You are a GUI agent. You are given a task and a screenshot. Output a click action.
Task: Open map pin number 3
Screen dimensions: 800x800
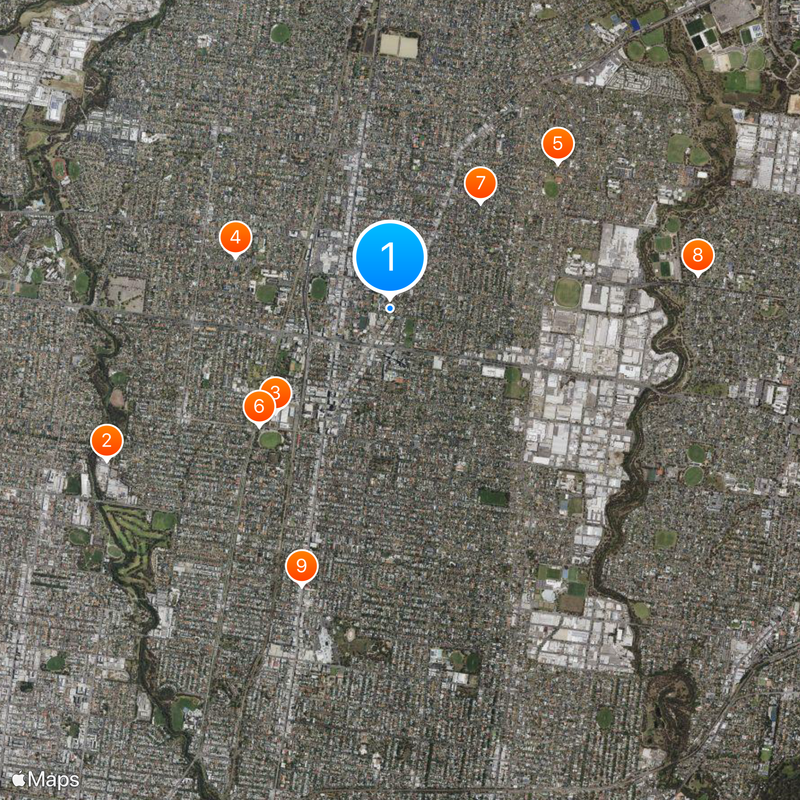point(280,390)
